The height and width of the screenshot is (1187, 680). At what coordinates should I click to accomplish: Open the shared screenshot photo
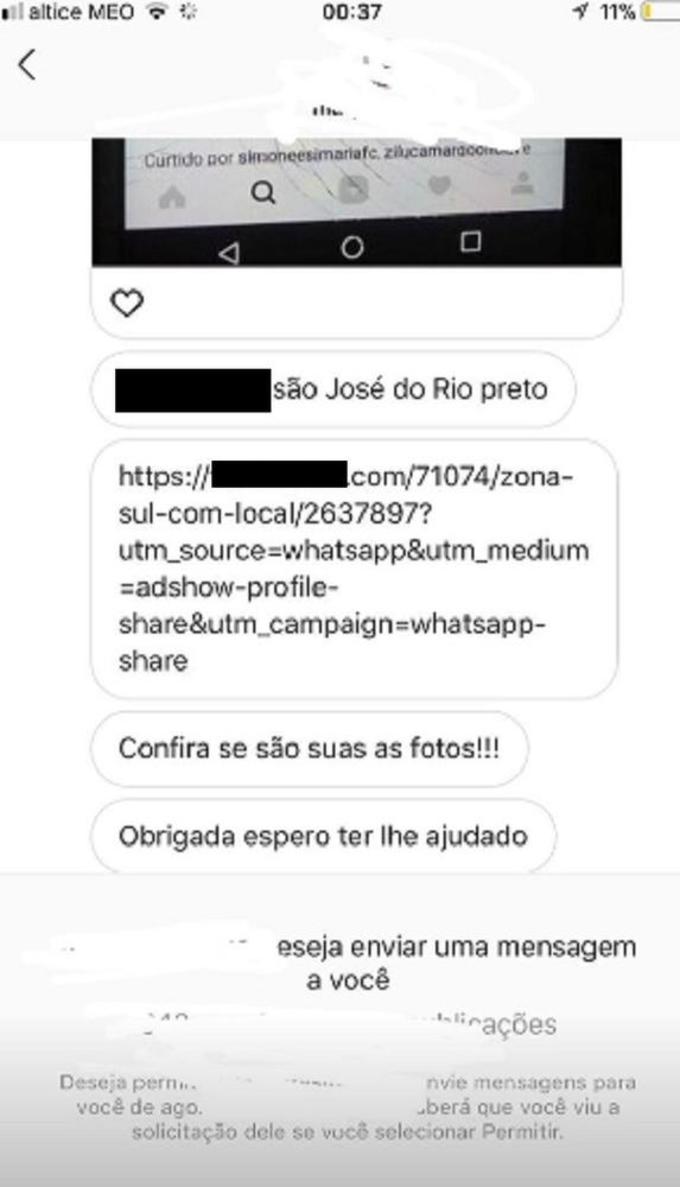point(356,202)
